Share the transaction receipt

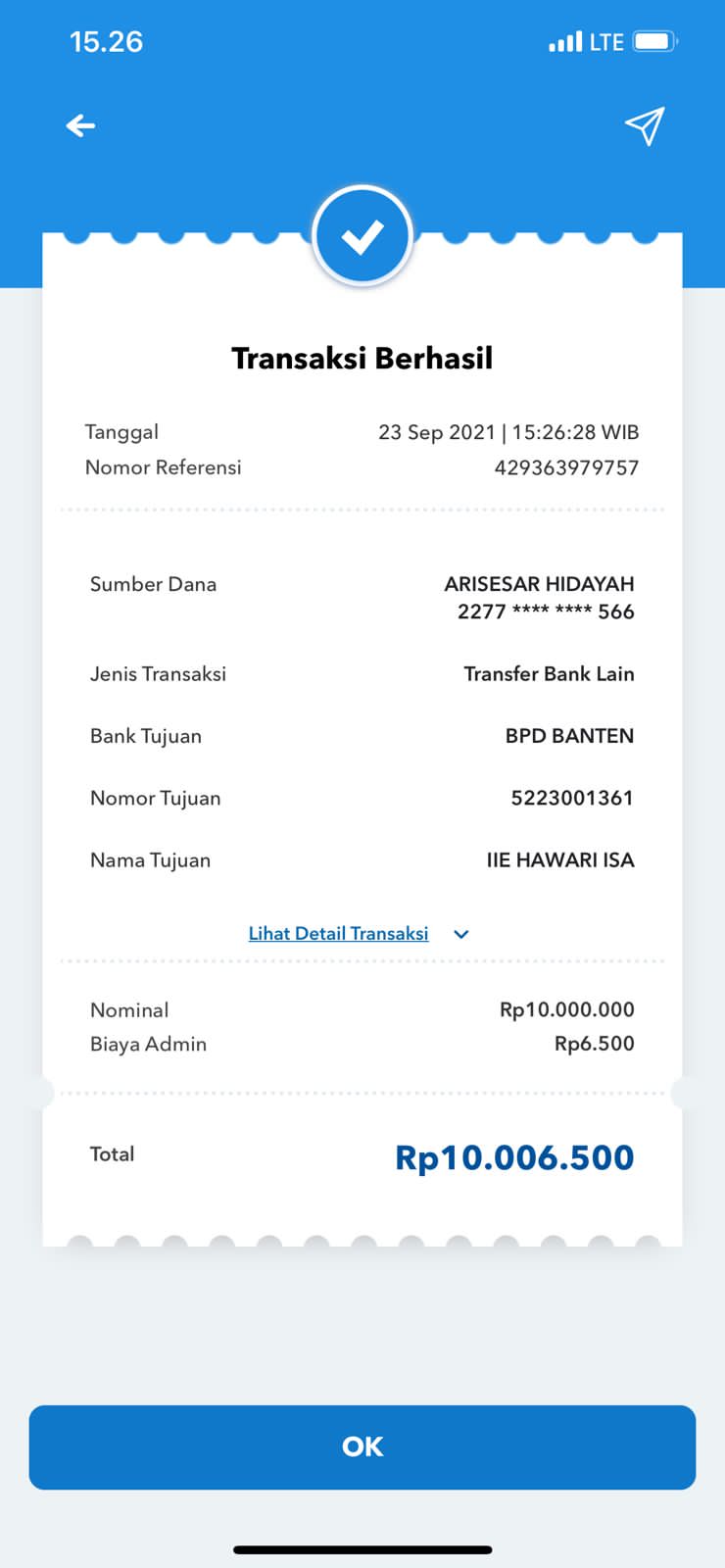tap(645, 125)
